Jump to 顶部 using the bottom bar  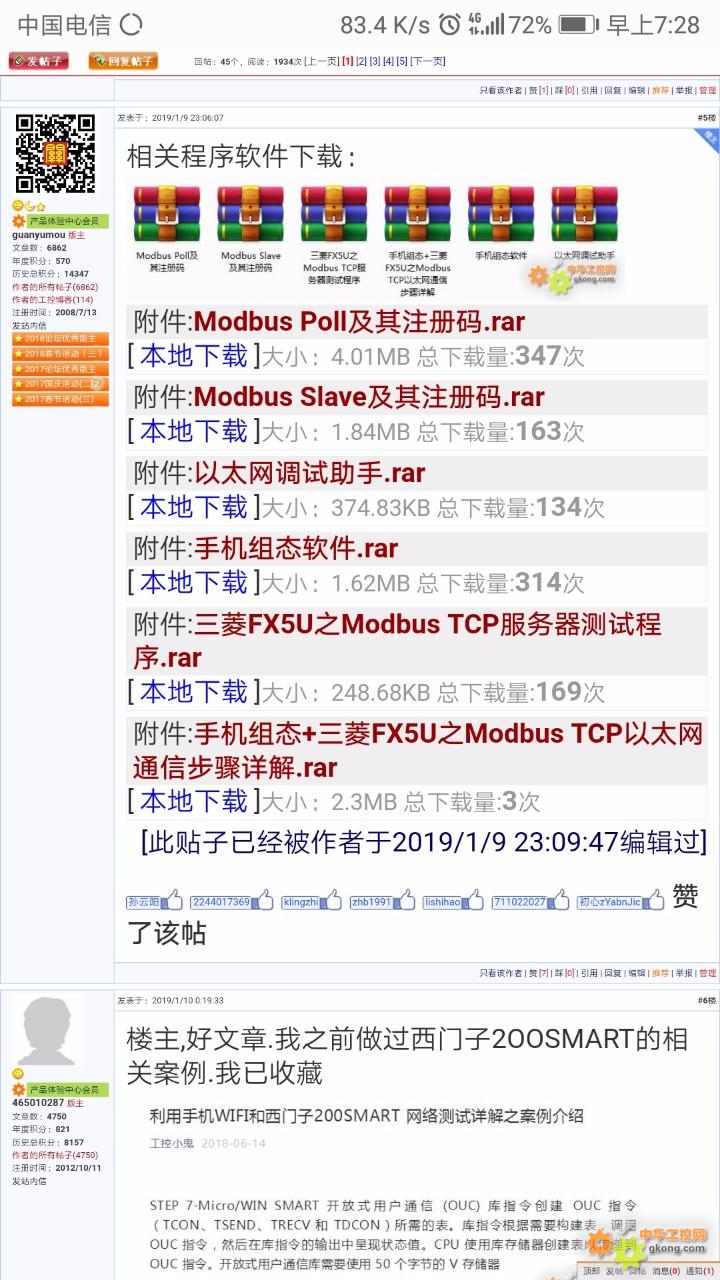tap(592, 1271)
